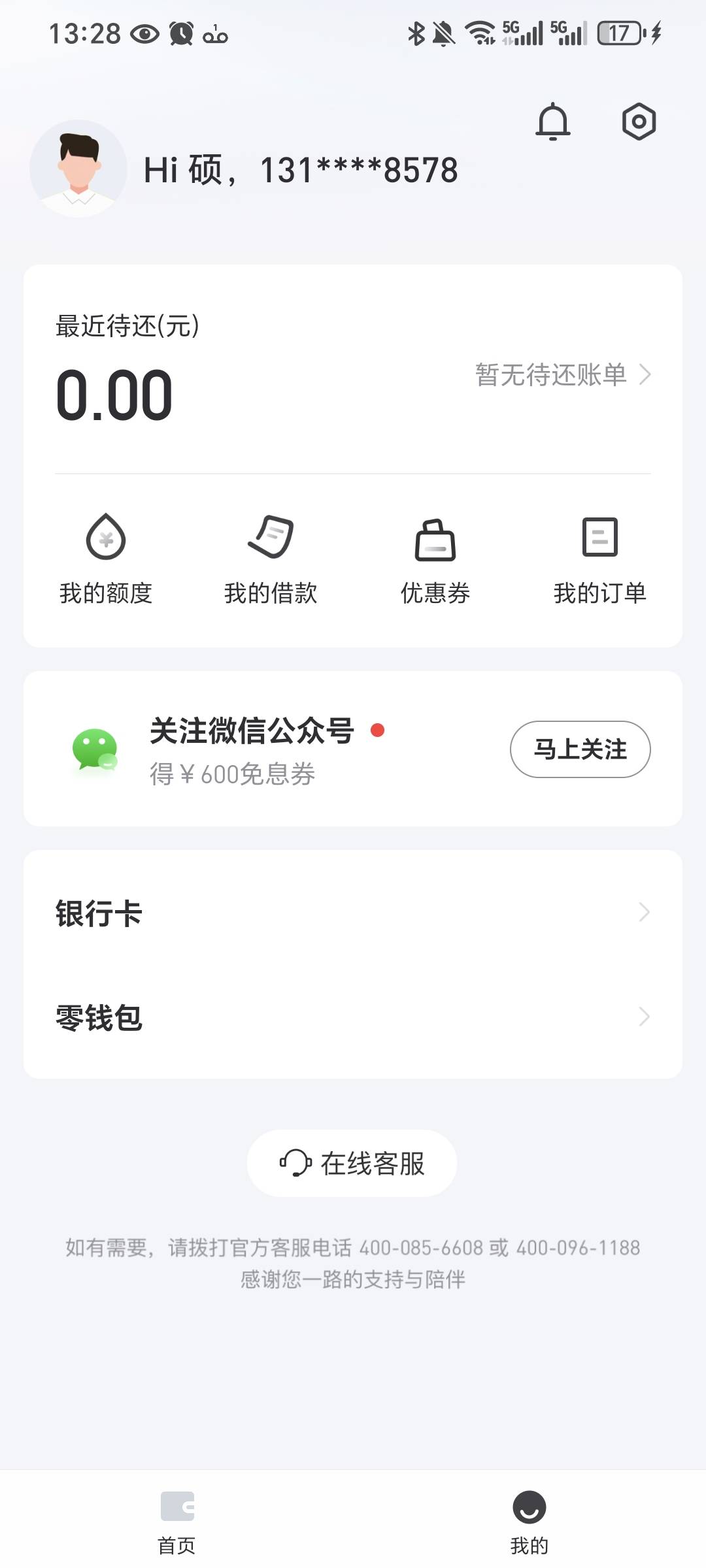This screenshot has width=706, height=1568.
Task: View 我的订单 orders
Action: click(599, 559)
